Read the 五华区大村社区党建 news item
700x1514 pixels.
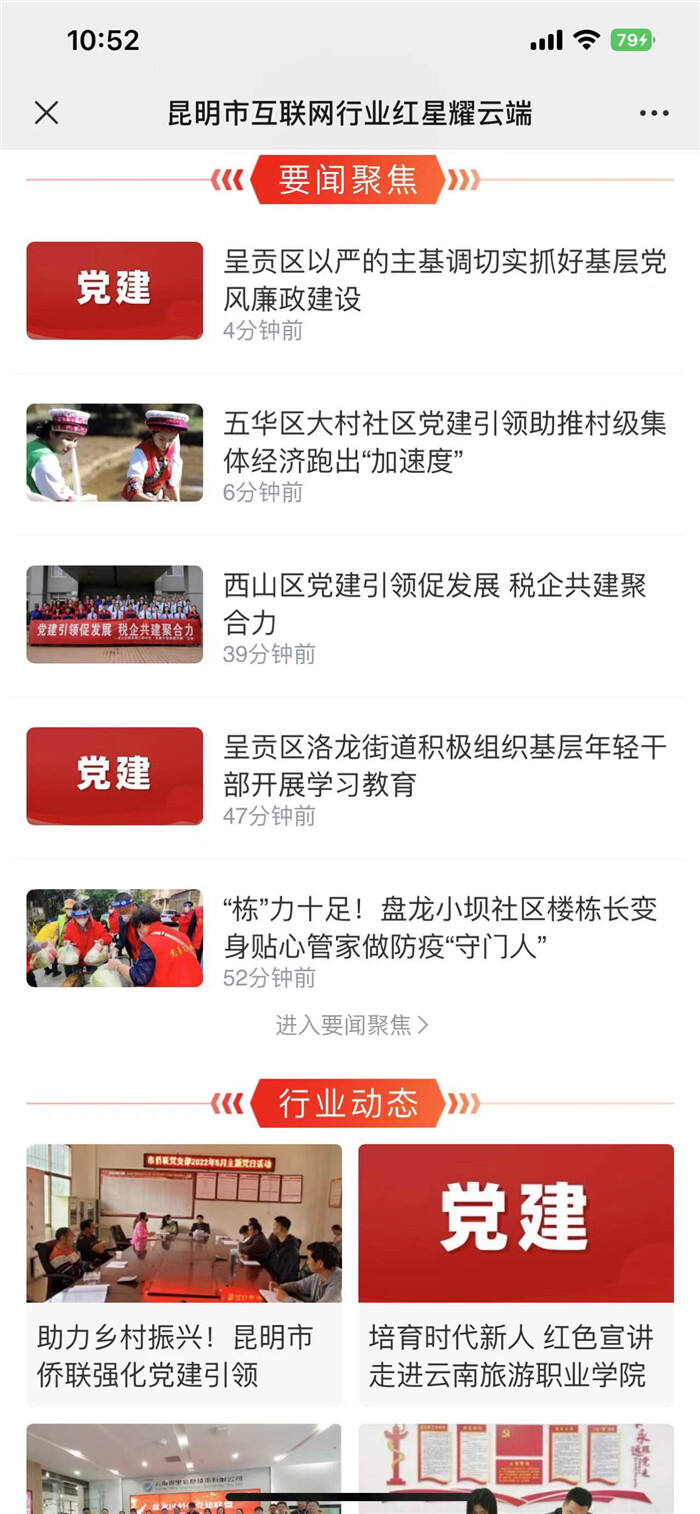(x=444, y=443)
